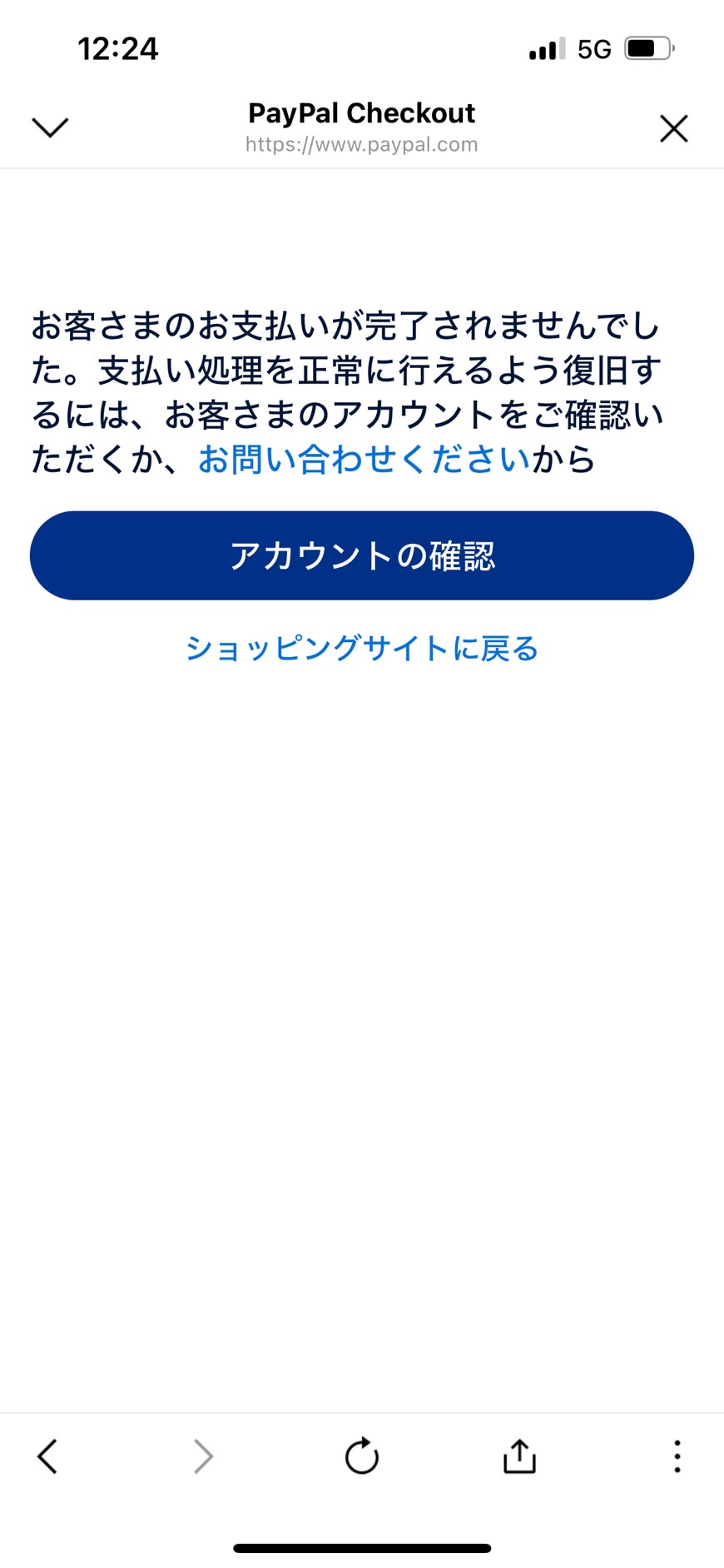
Task: Go back to the previous page
Action: coord(47,1456)
